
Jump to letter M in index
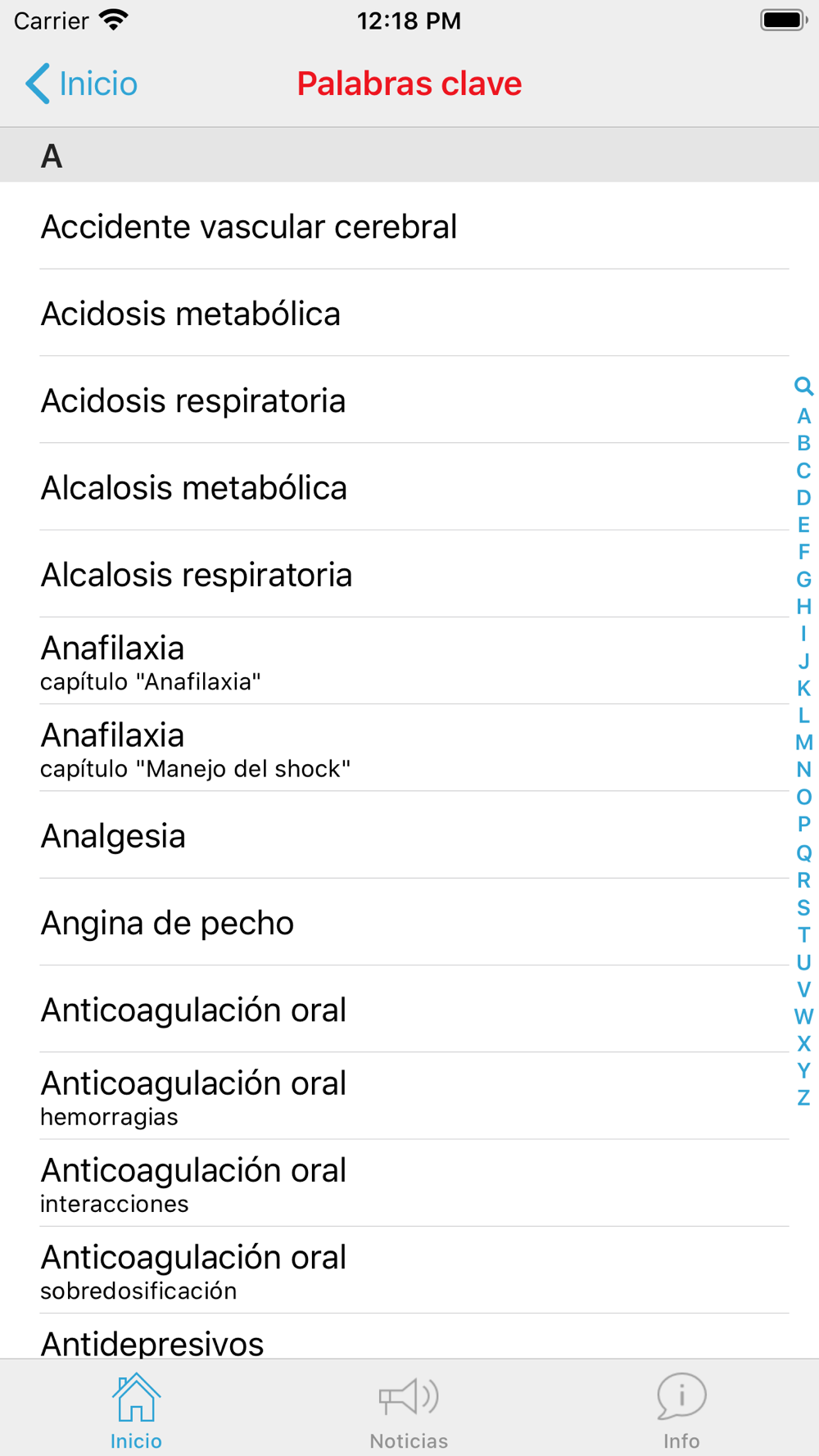pos(803,743)
